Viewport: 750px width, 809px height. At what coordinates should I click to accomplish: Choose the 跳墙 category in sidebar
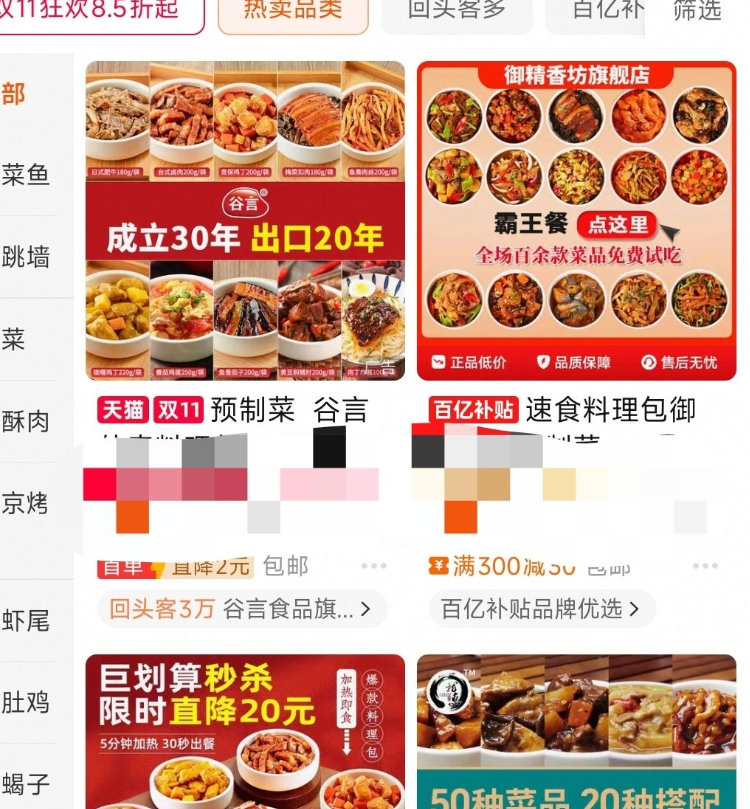(x=27, y=257)
